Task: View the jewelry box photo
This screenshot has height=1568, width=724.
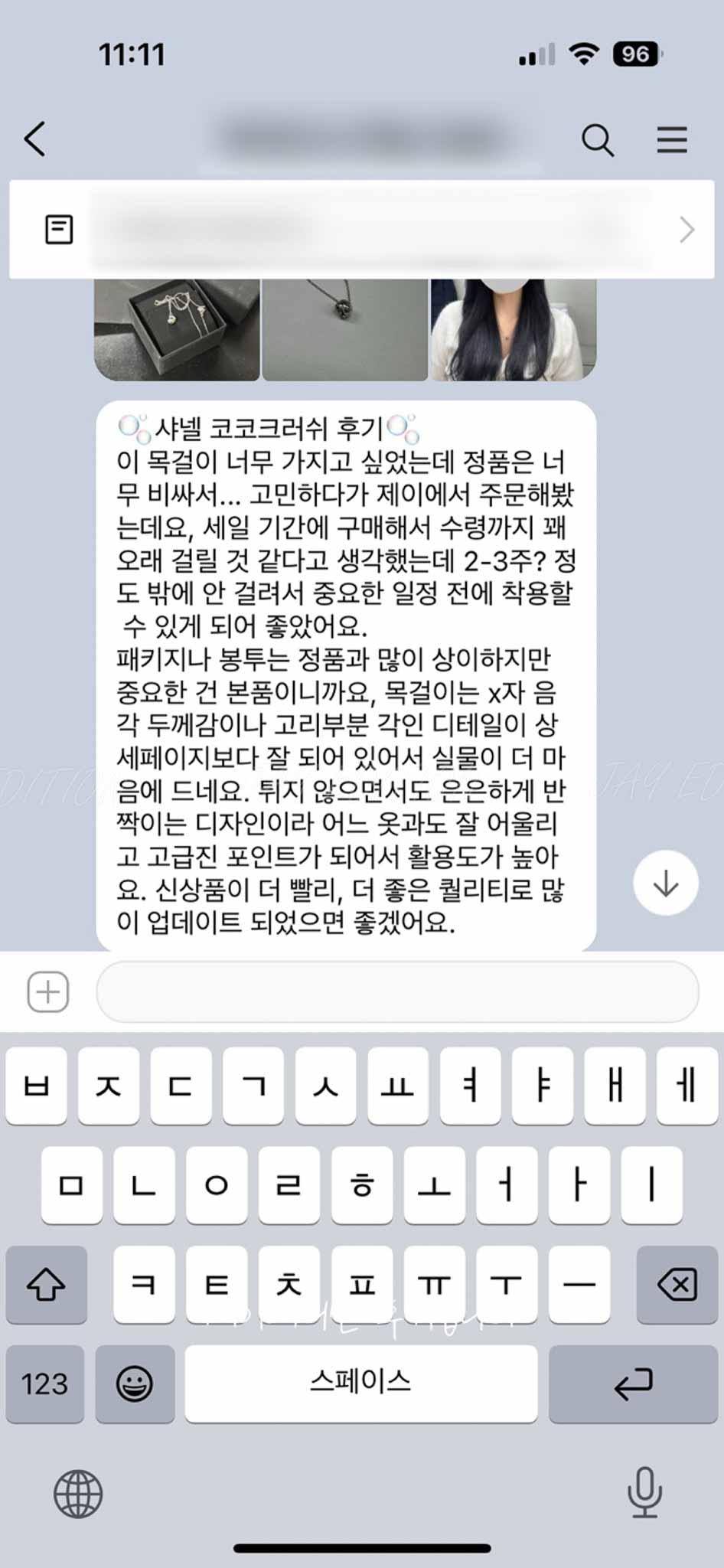Action: (x=178, y=329)
